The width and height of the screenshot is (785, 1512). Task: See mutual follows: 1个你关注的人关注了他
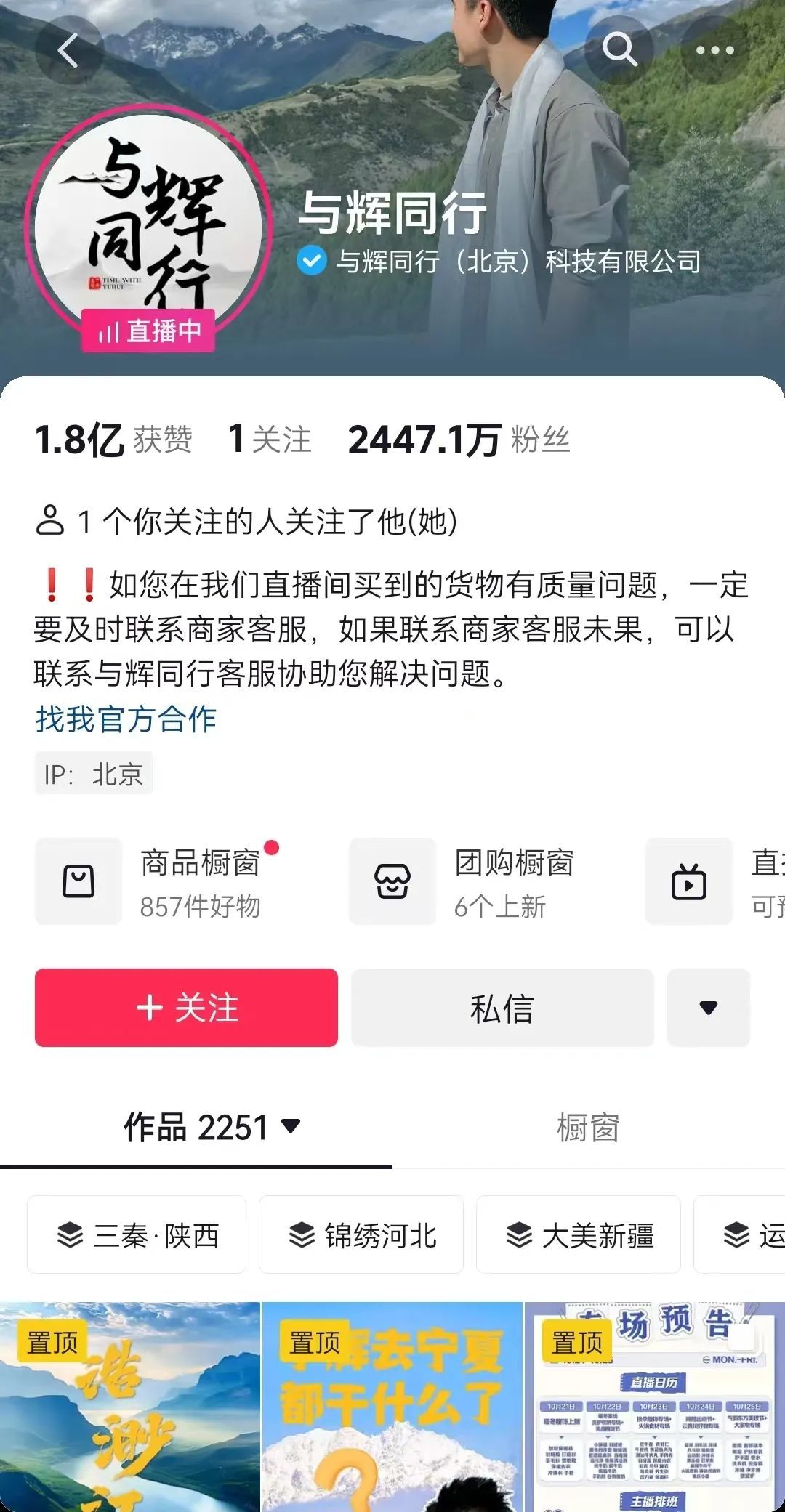coord(247,522)
